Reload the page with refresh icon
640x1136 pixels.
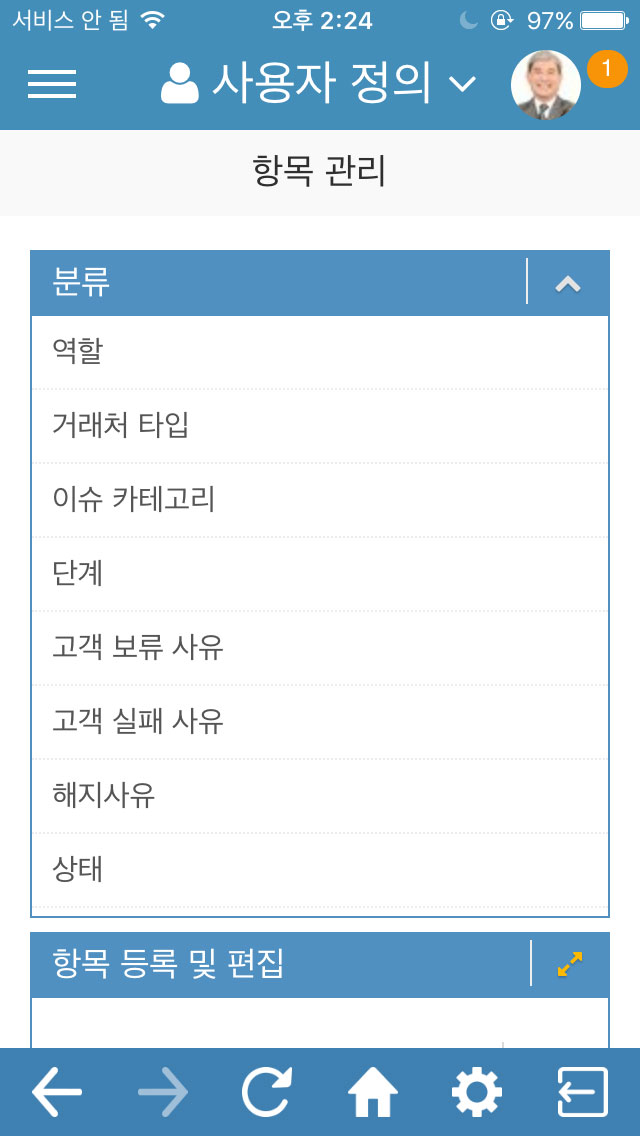[x=267, y=1092]
